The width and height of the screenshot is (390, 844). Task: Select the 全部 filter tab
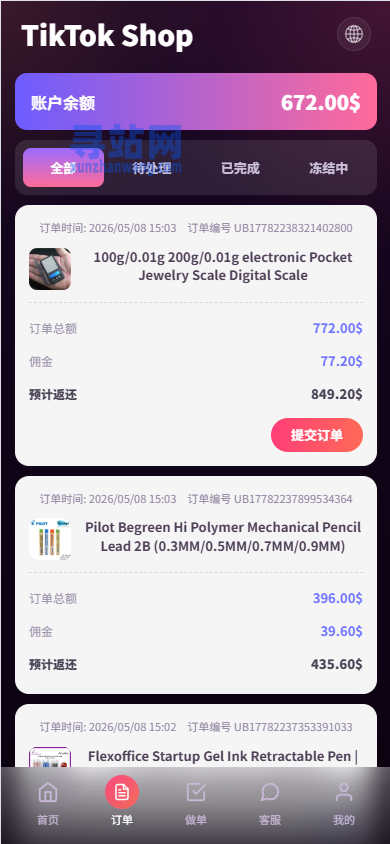click(x=63, y=168)
